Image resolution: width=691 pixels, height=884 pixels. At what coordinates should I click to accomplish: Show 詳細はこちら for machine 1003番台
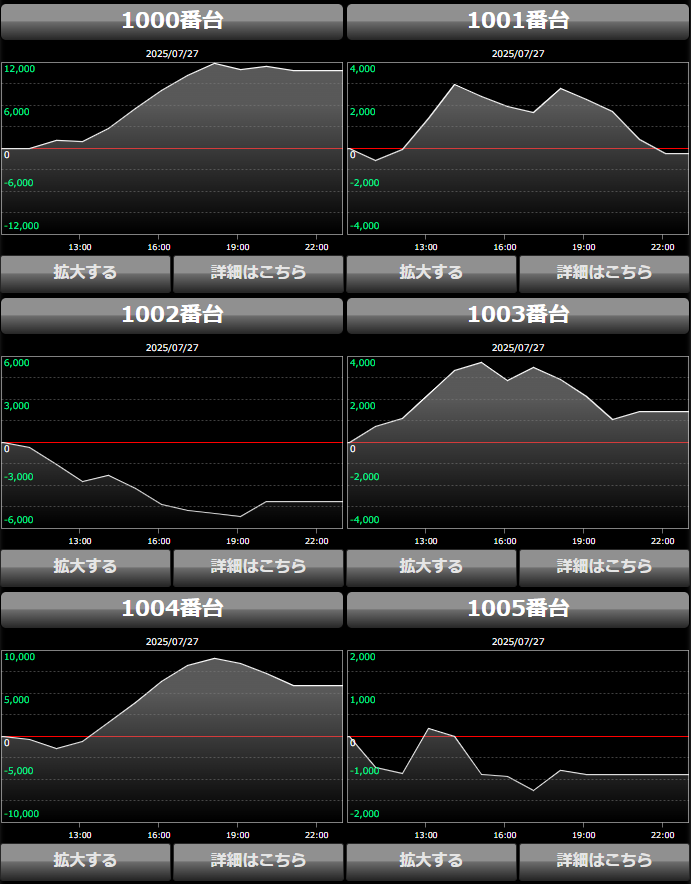pos(604,566)
